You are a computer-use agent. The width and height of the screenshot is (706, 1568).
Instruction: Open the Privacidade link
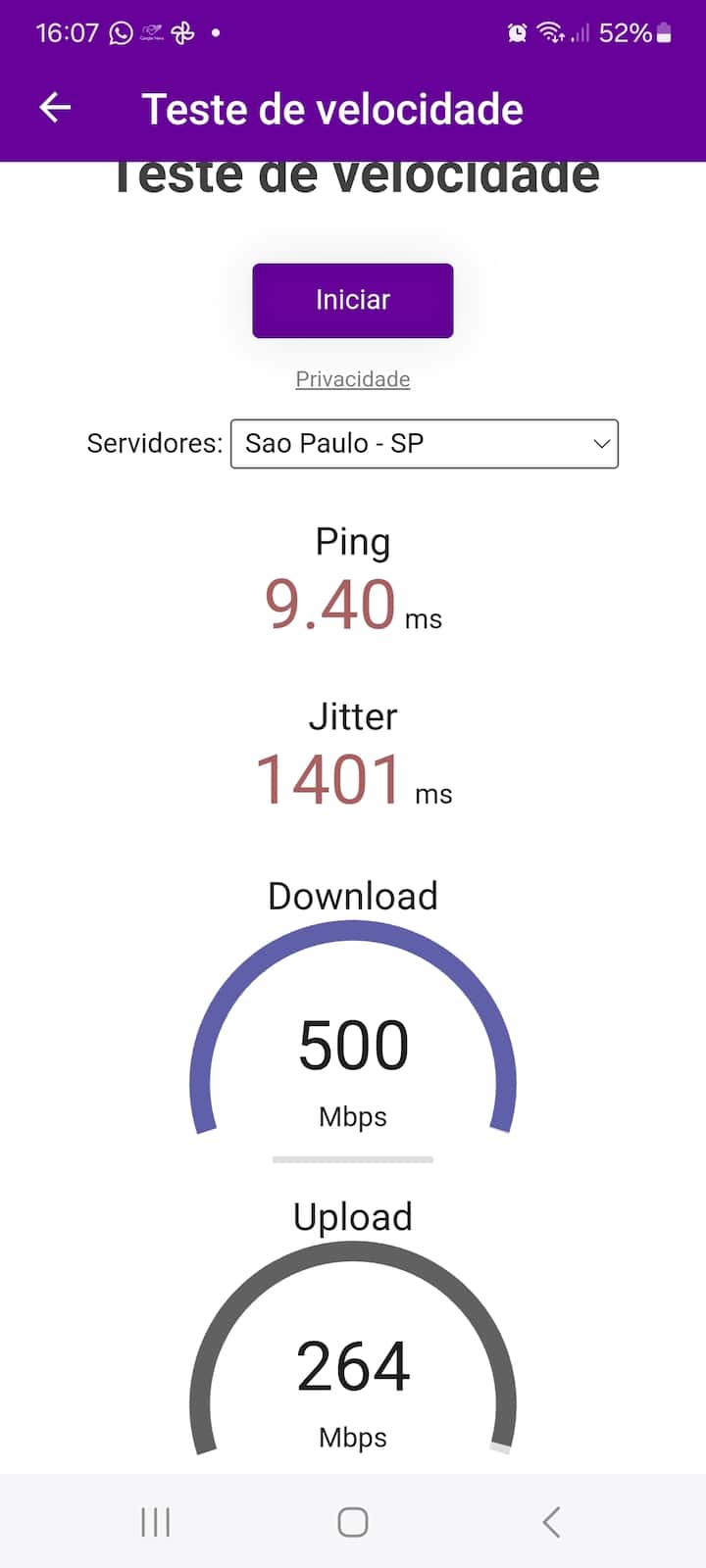353,379
